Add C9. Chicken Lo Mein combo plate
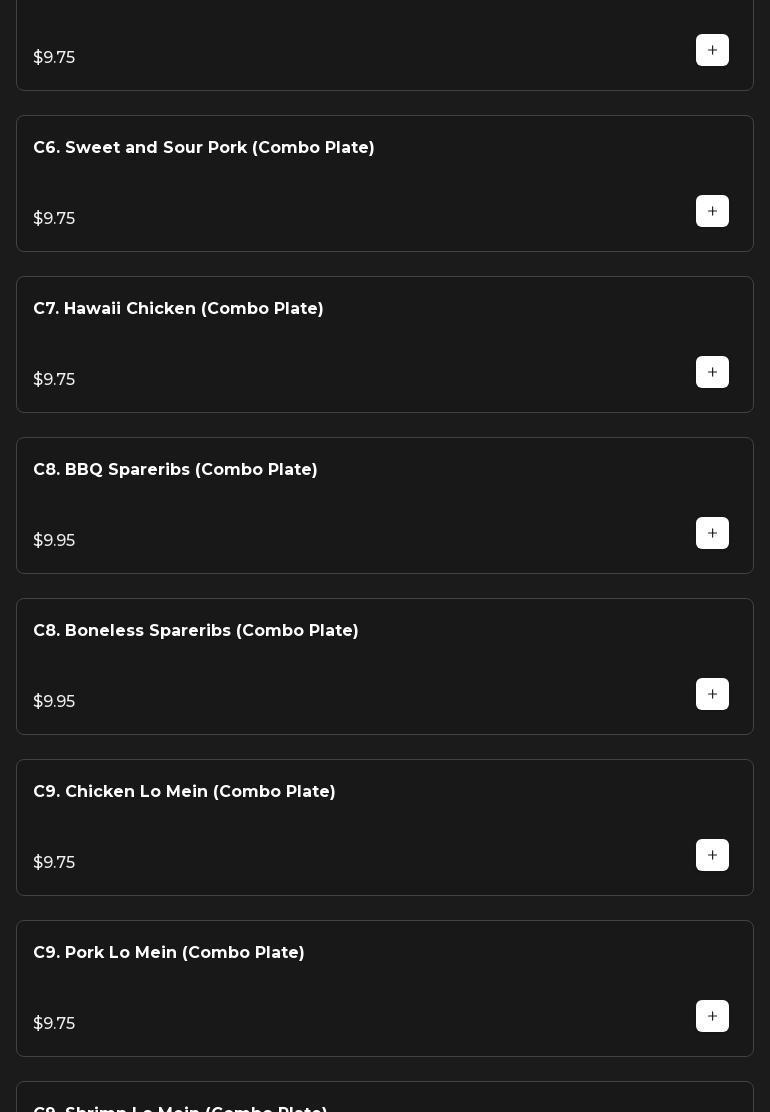 [712, 855]
